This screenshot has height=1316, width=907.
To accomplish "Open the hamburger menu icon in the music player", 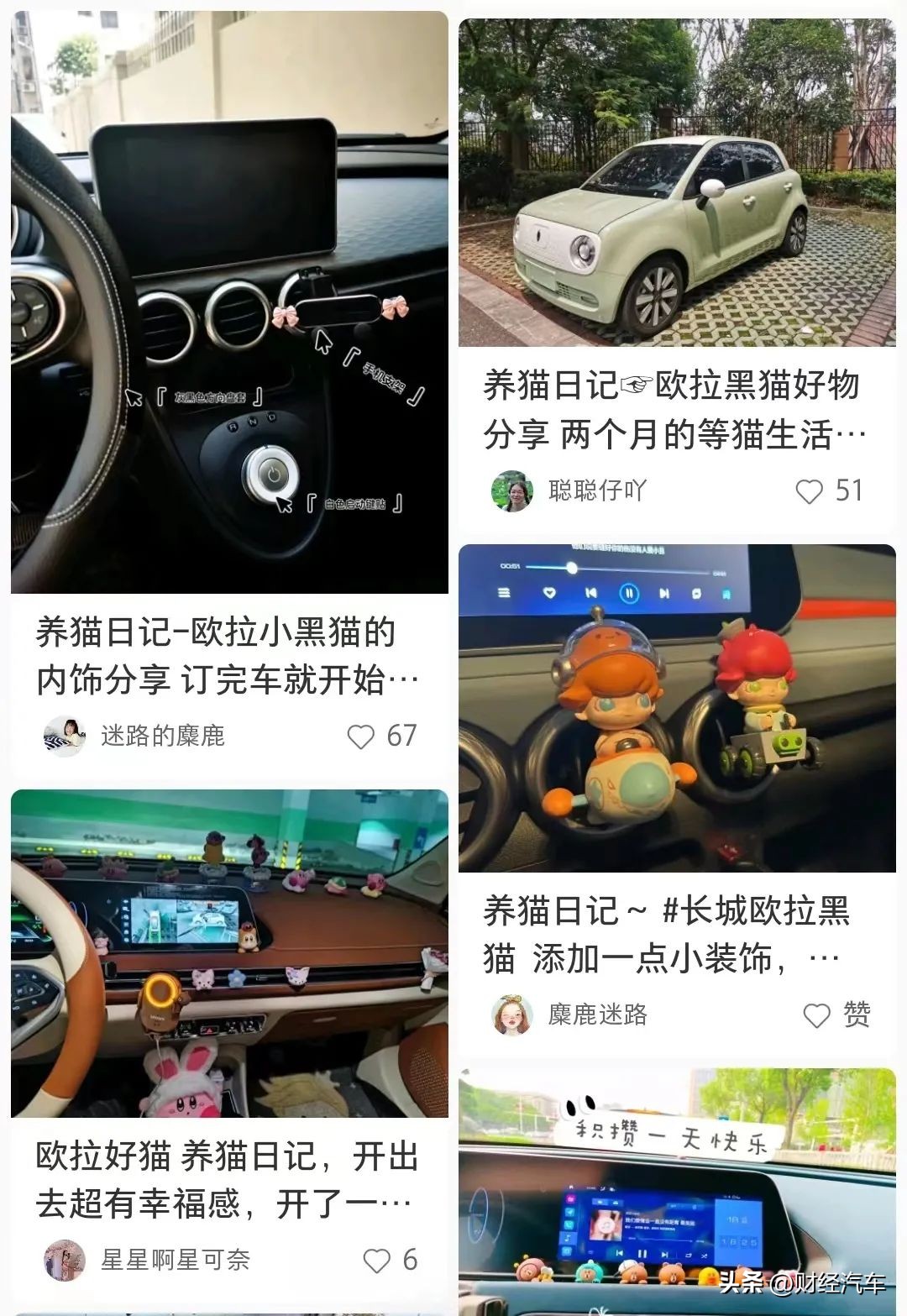I will coord(504,592).
